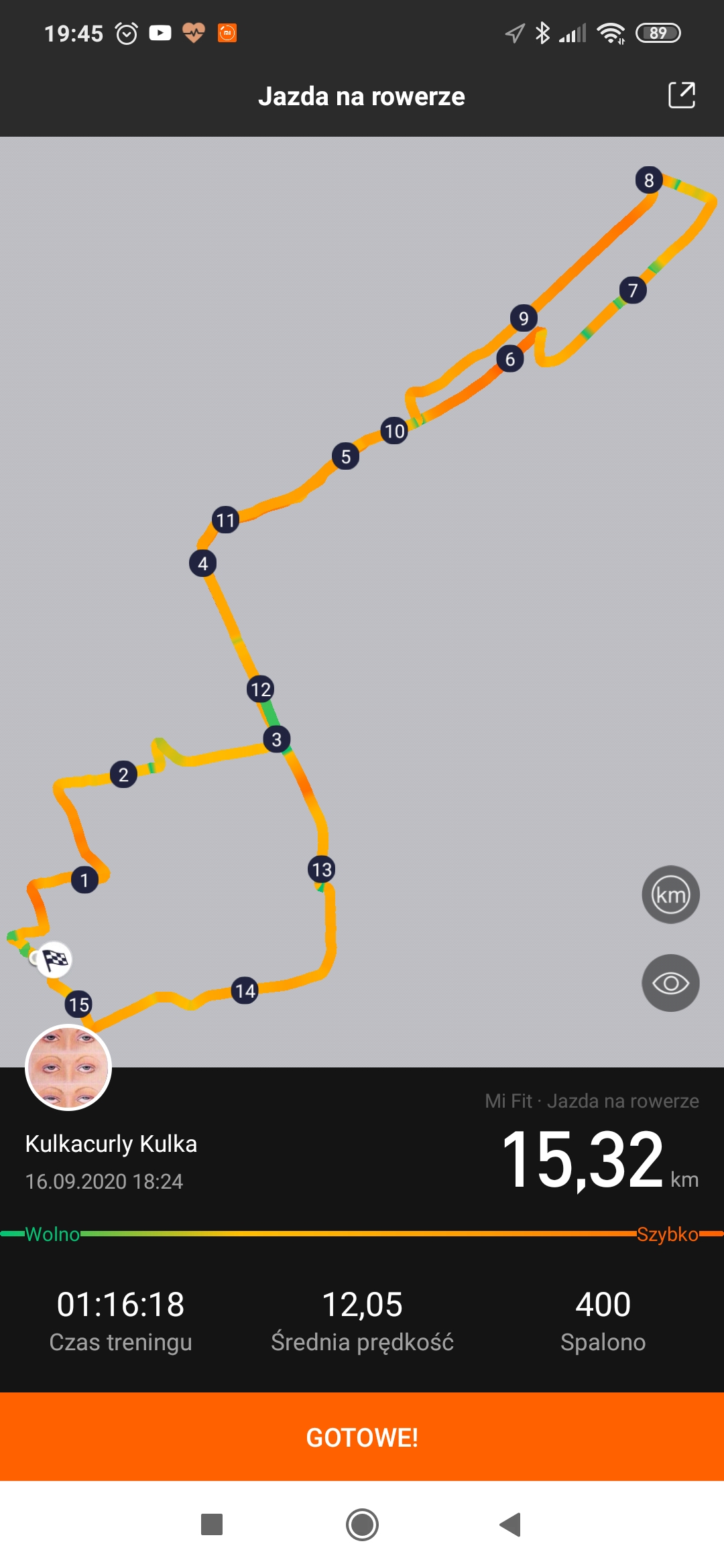Tap the GOTOWE! button
The height and width of the screenshot is (1568, 724).
362,1437
